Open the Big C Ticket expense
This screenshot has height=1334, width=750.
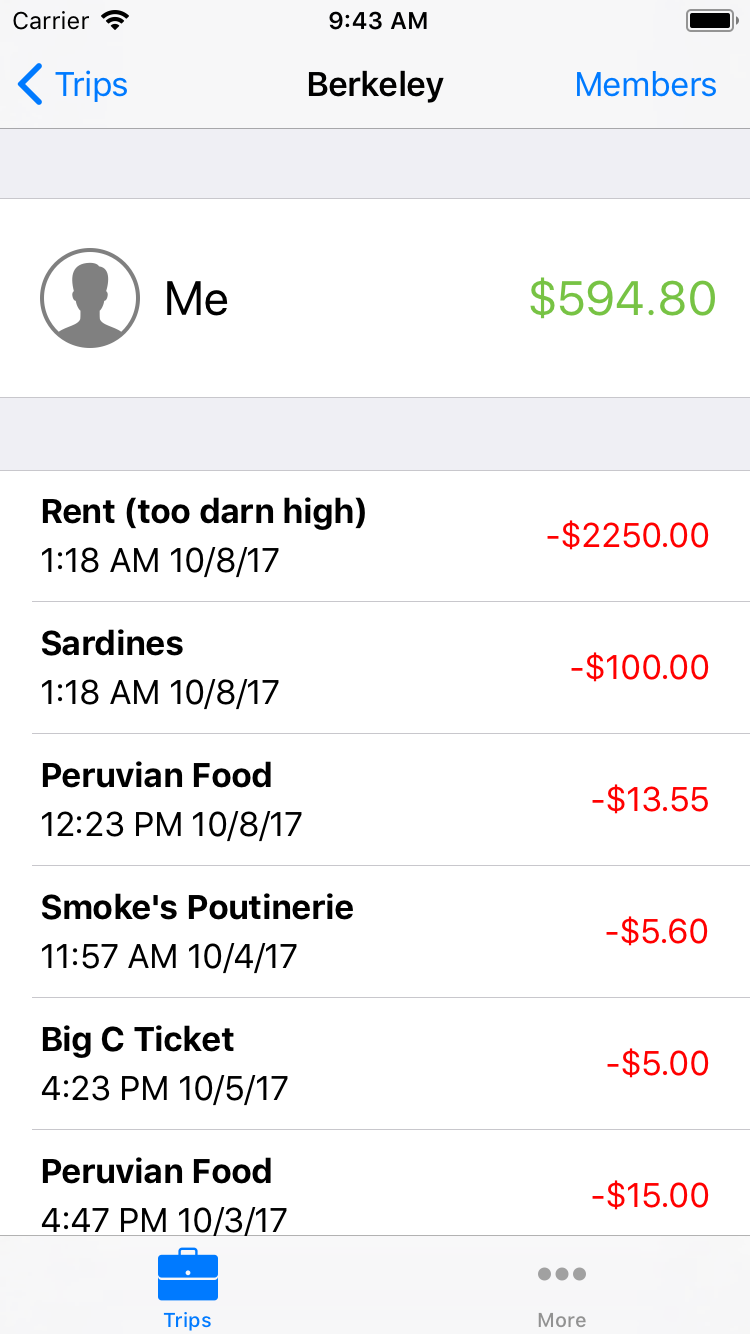(x=375, y=1064)
